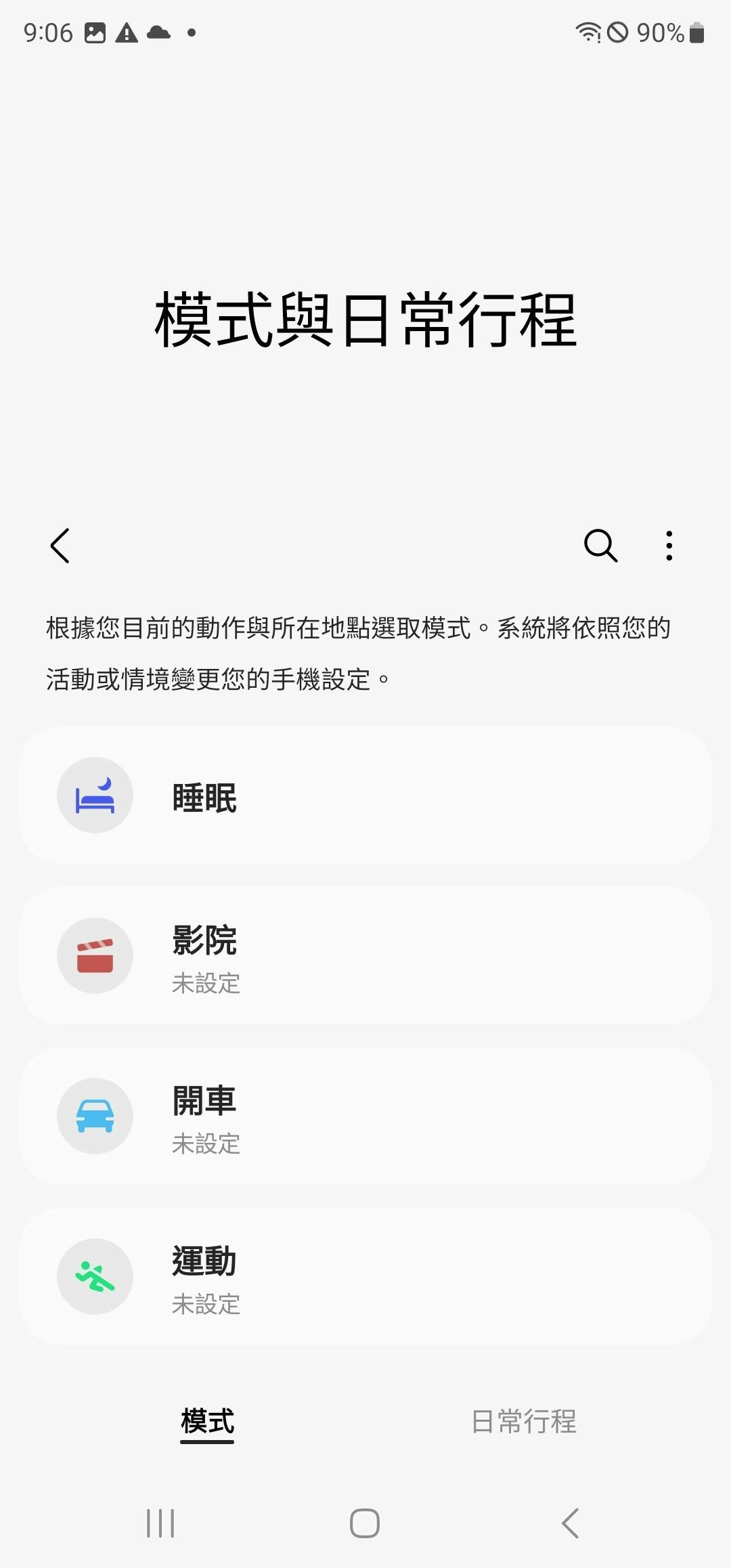Open the search magnifier icon

(600, 546)
